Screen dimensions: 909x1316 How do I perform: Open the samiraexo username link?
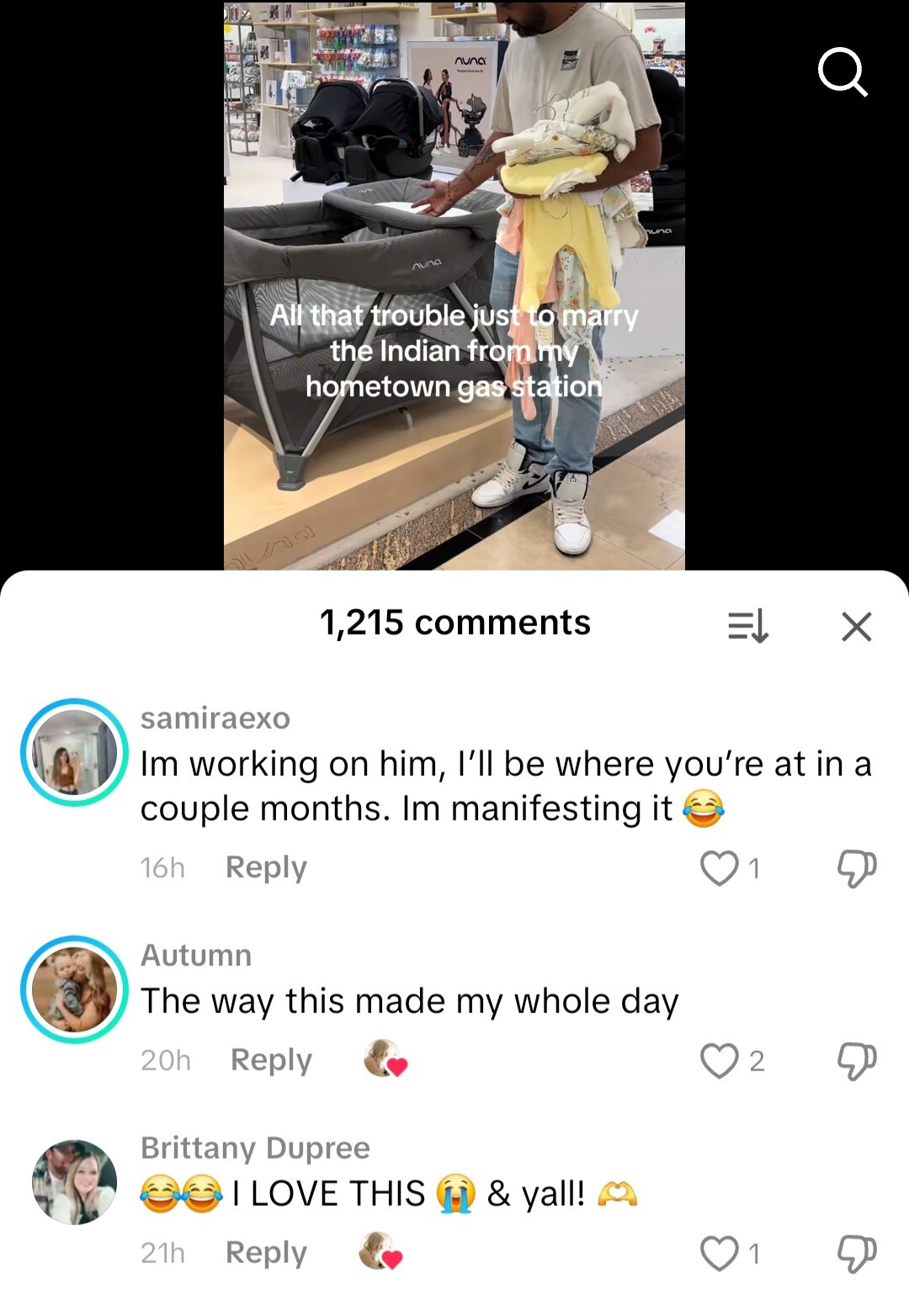pyautogui.click(x=215, y=718)
